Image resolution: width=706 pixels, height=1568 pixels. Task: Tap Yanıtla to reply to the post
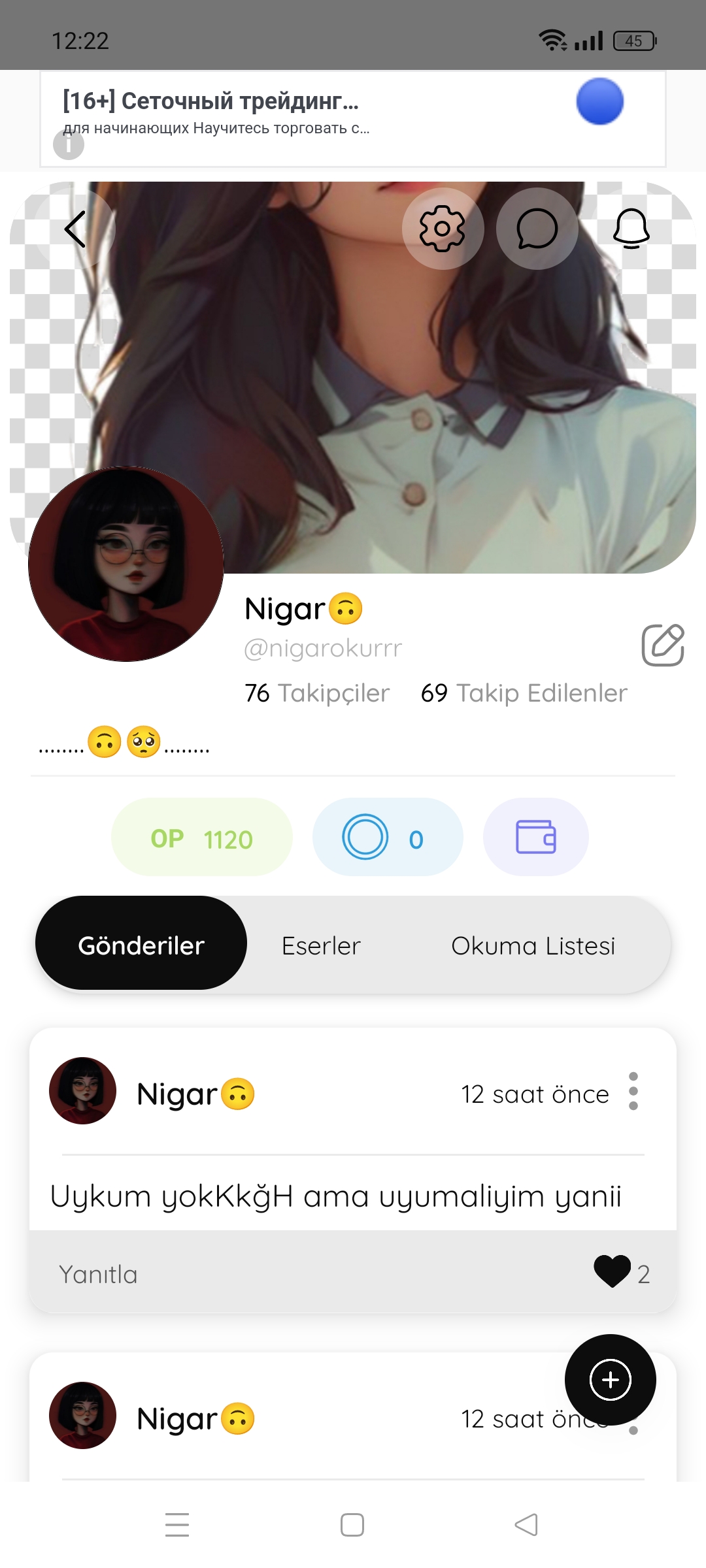point(98,1274)
